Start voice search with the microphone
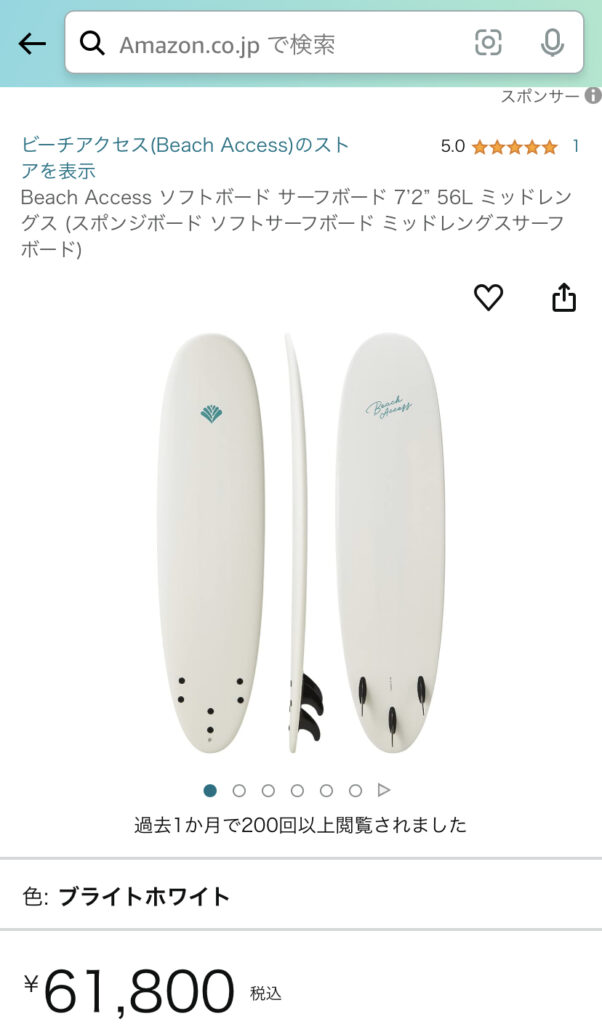The width and height of the screenshot is (602, 1024). click(x=552, y=43)
